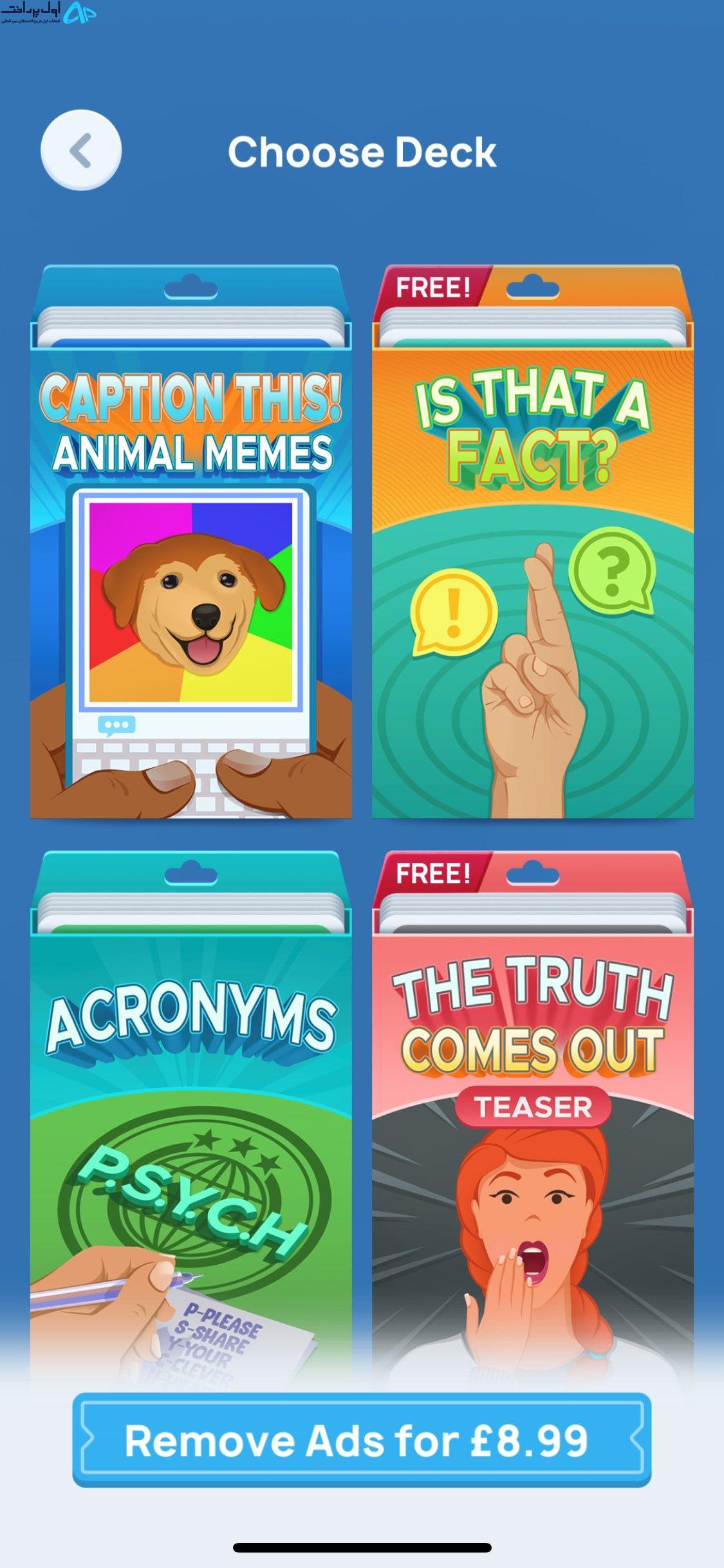
Task: Select the Caption This! Animal Memes deck
Action: (191, 541)
